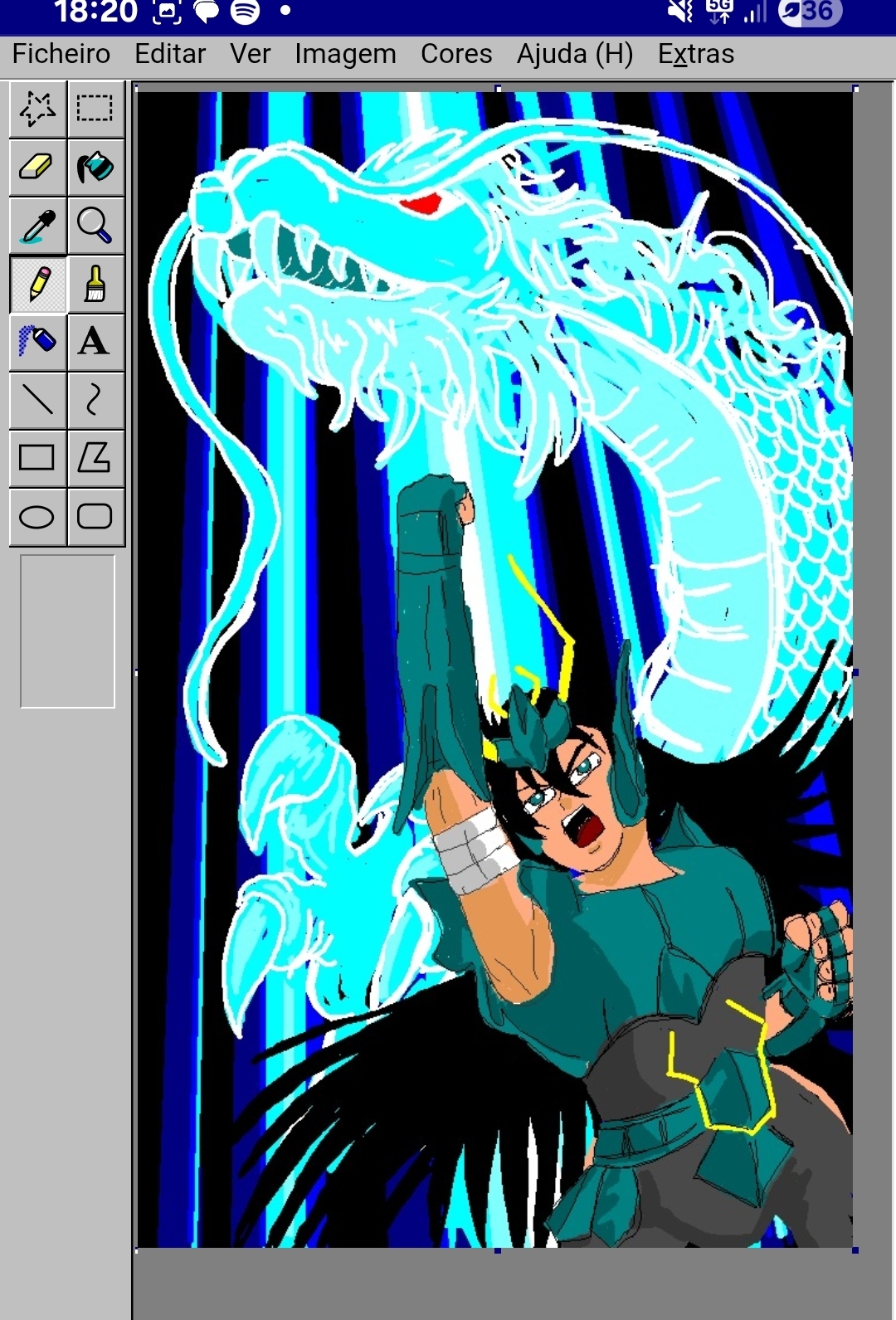Open the Imagem menu
The height and width of the screenshot is (1320, 896).
pos(345,54)
